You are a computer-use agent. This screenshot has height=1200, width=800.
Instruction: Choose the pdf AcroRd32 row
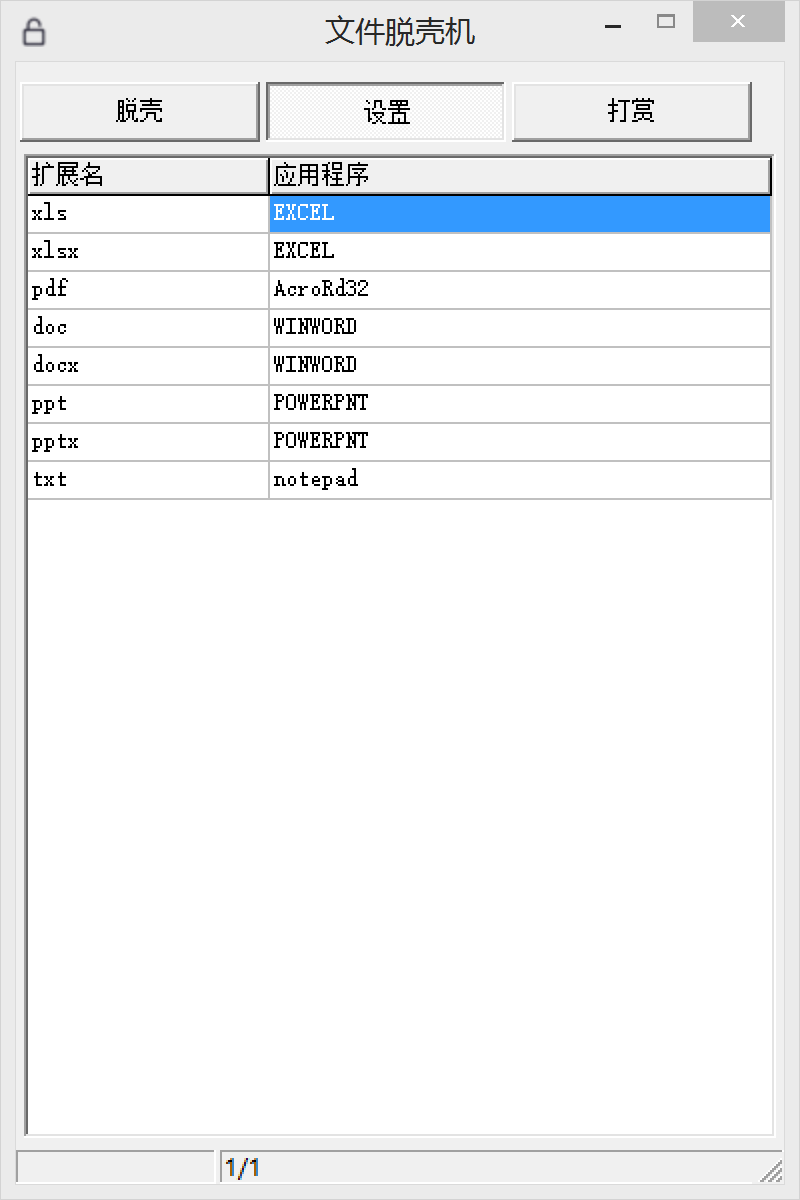click(148, 289)
